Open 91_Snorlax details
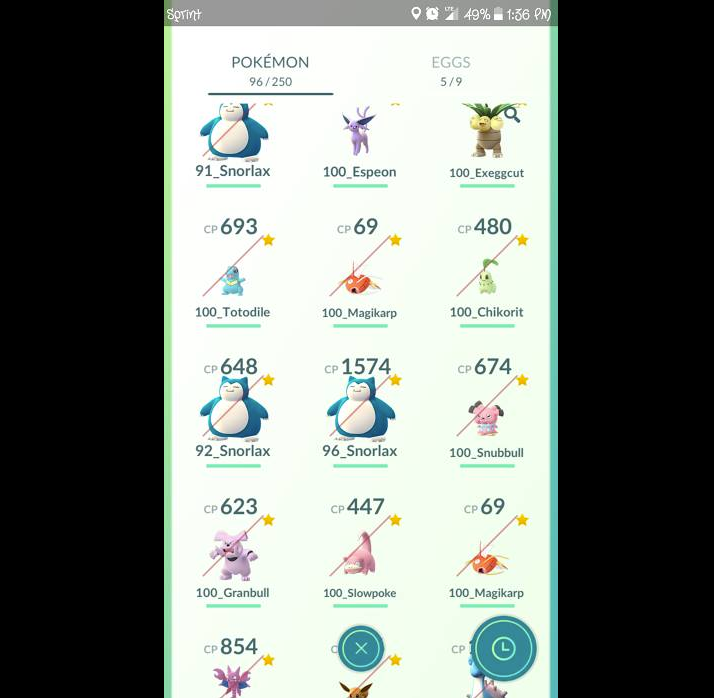The width and height of the screenshot is (714, 698). pyautogui.click(x=233, y=137)
